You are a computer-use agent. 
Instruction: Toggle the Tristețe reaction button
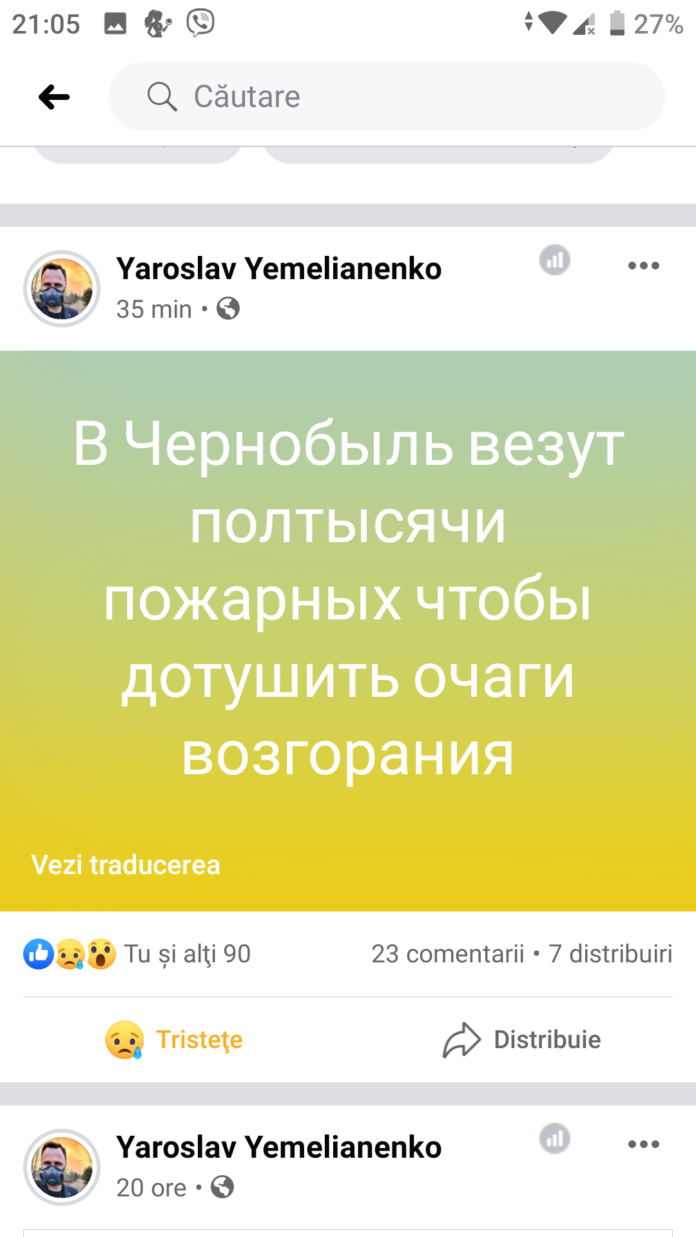(174, 1040)
